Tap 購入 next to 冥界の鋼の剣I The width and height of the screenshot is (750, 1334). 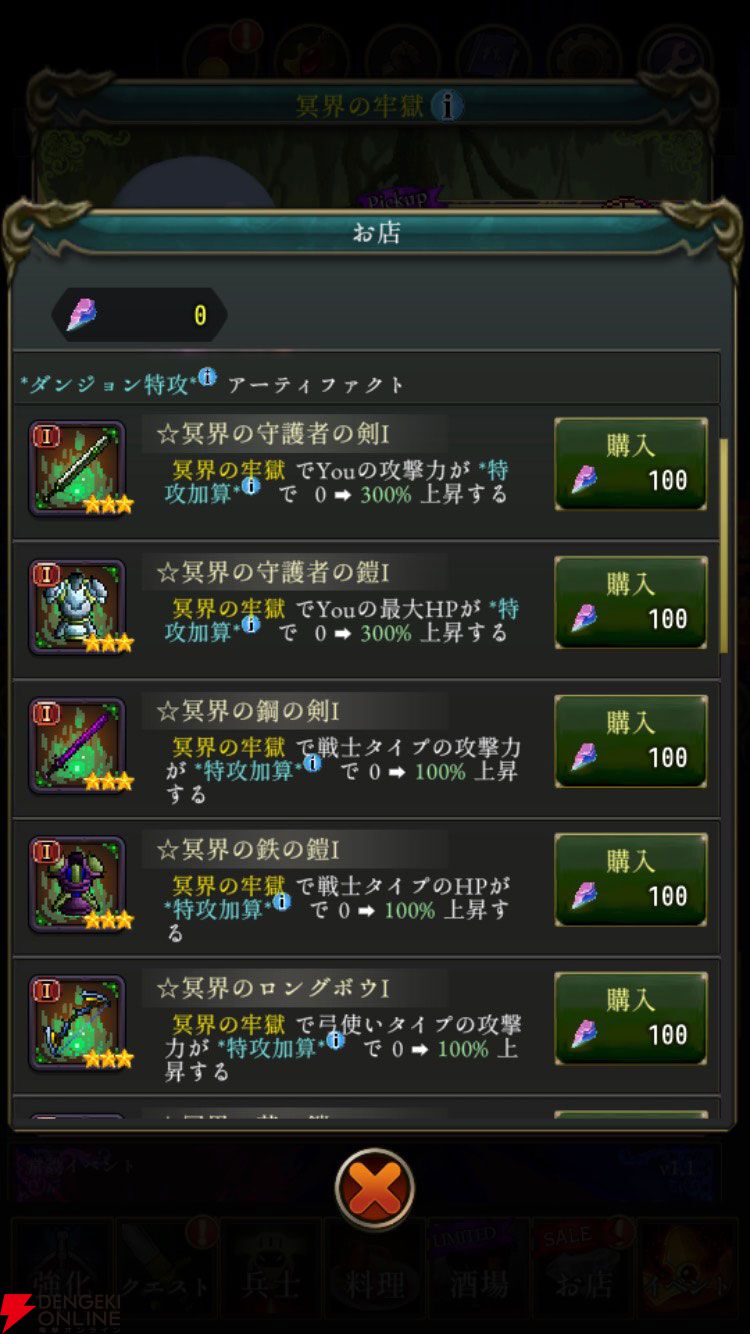[x=631, y=742]
